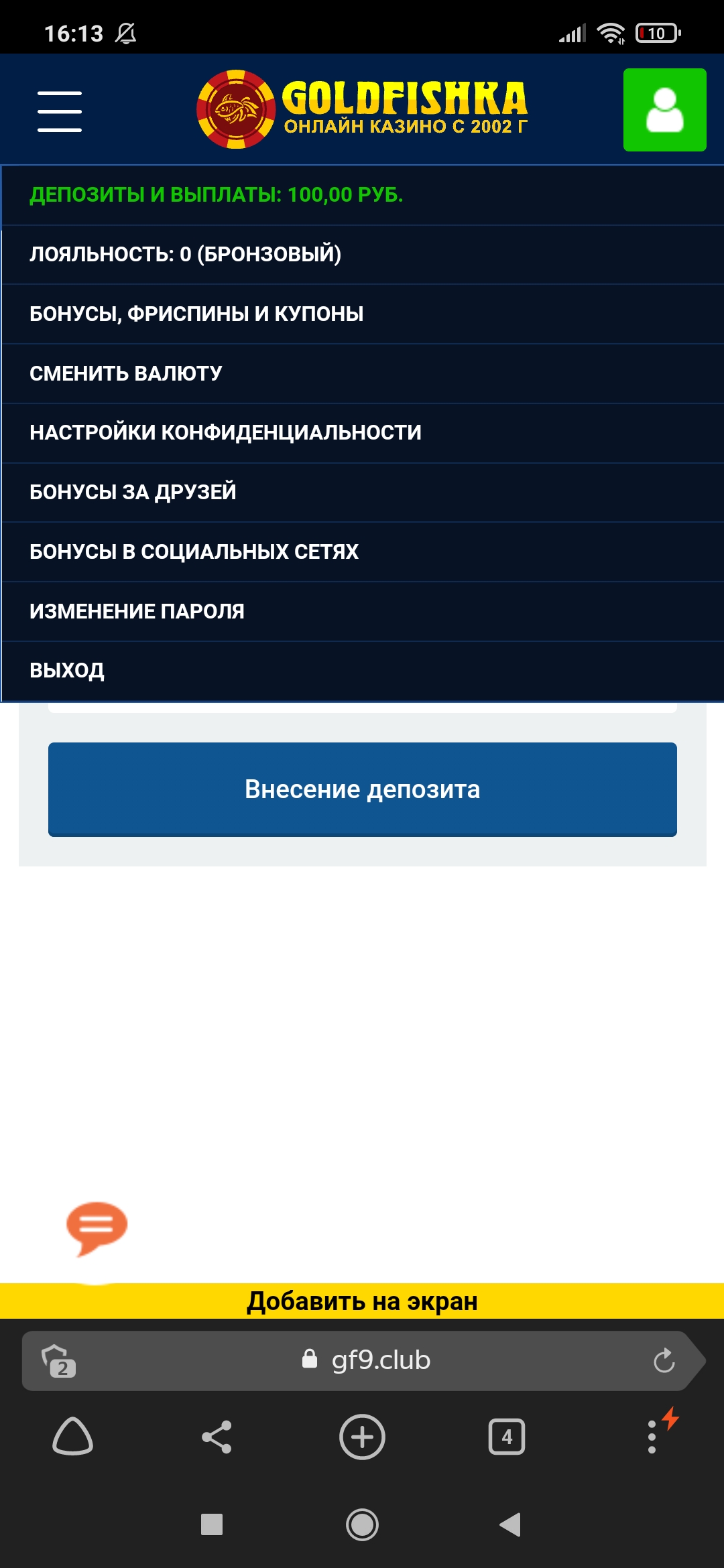Open Бонусы в социальных сетях
724x1568 pixels.
point(194,552)
